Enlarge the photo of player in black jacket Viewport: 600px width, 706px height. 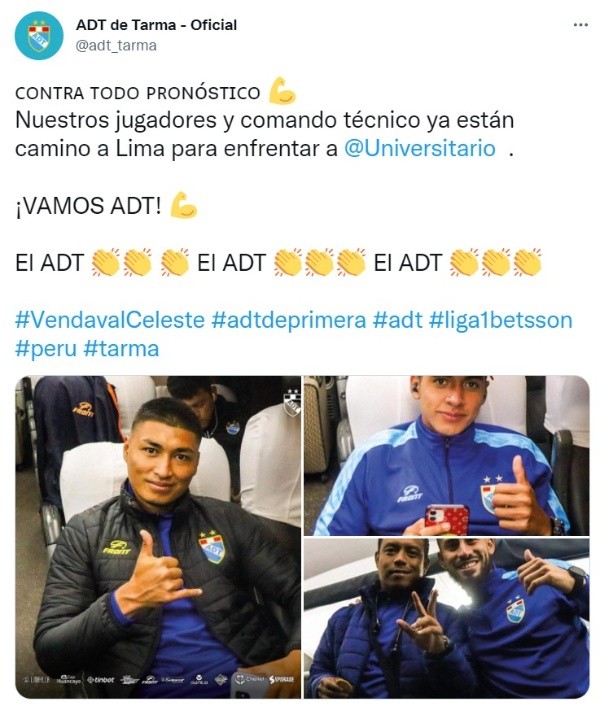click(158, 535)
